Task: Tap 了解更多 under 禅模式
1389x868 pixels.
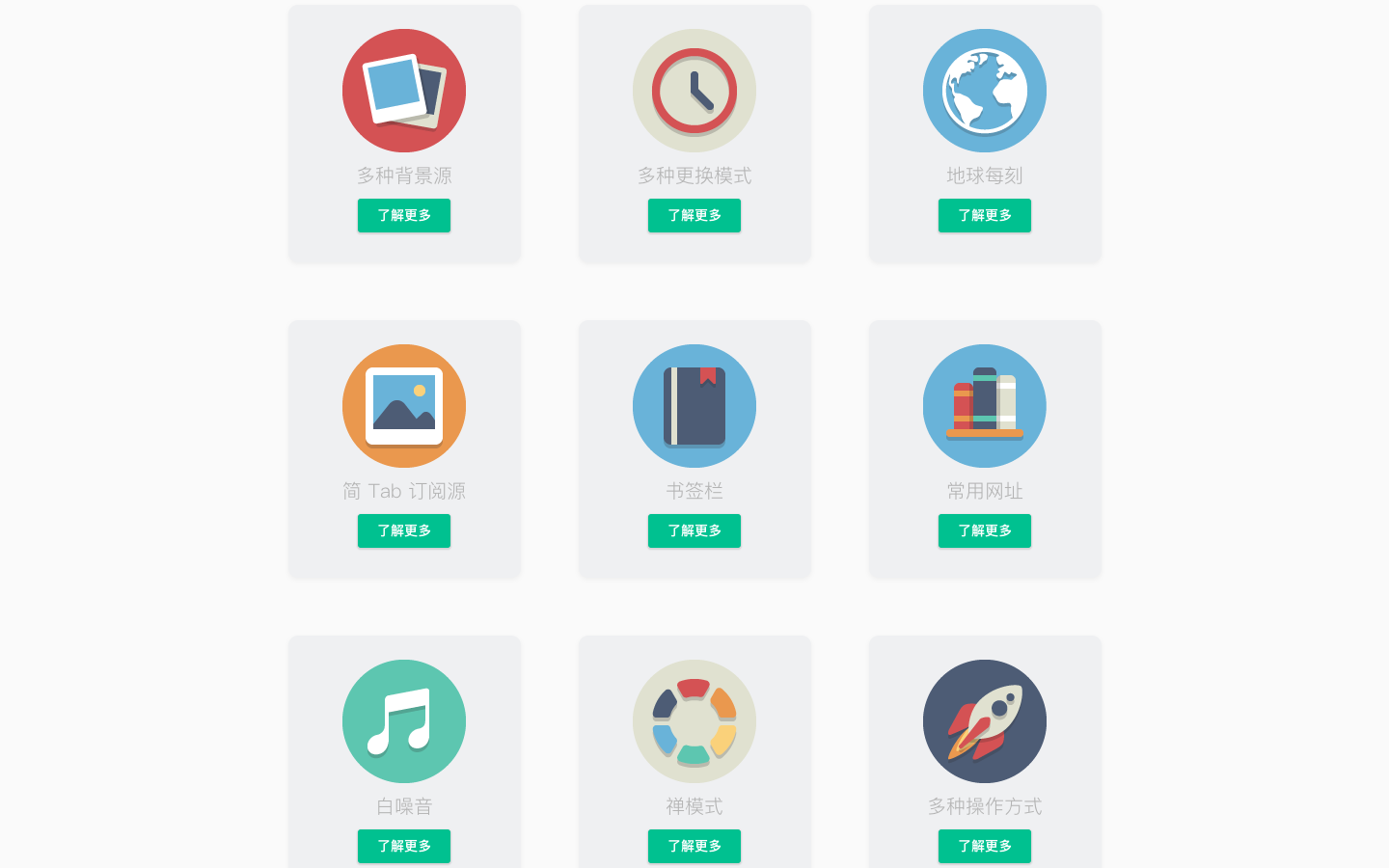Action: pyautogui.click(x=694, y=846)
